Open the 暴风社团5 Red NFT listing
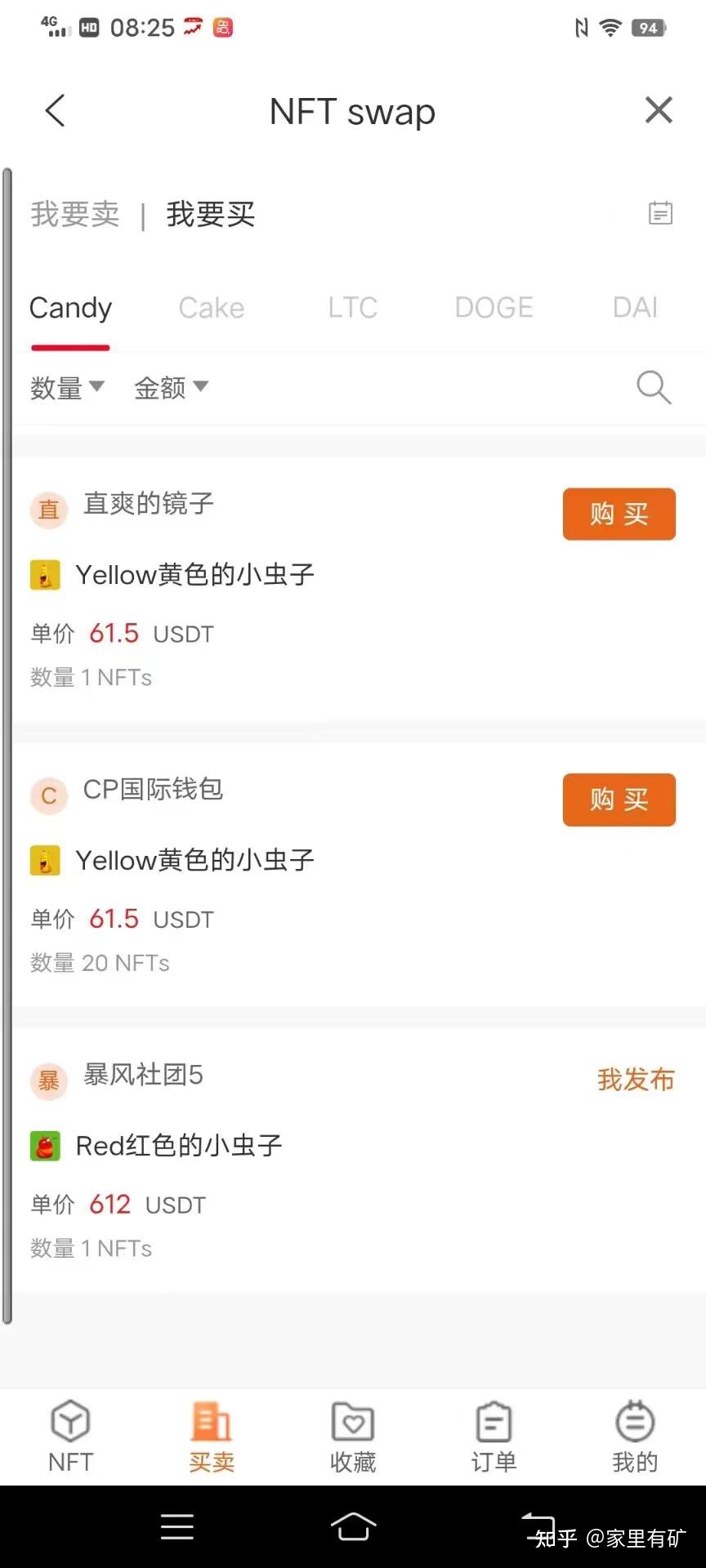This screenshot has height=1568, width=706. pyautogui.click(x=180, y=1146)
